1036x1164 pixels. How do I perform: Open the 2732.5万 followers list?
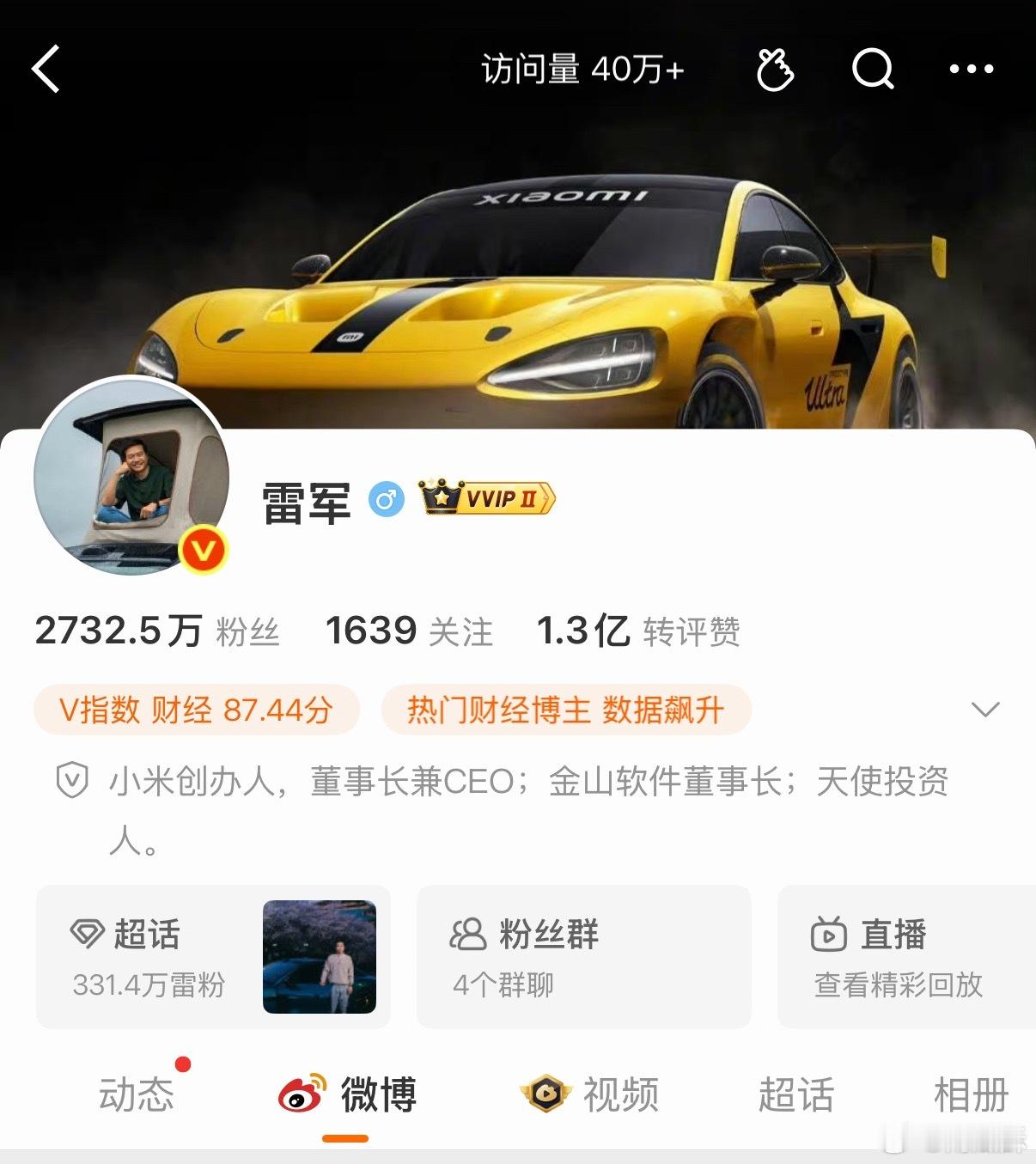157,631
